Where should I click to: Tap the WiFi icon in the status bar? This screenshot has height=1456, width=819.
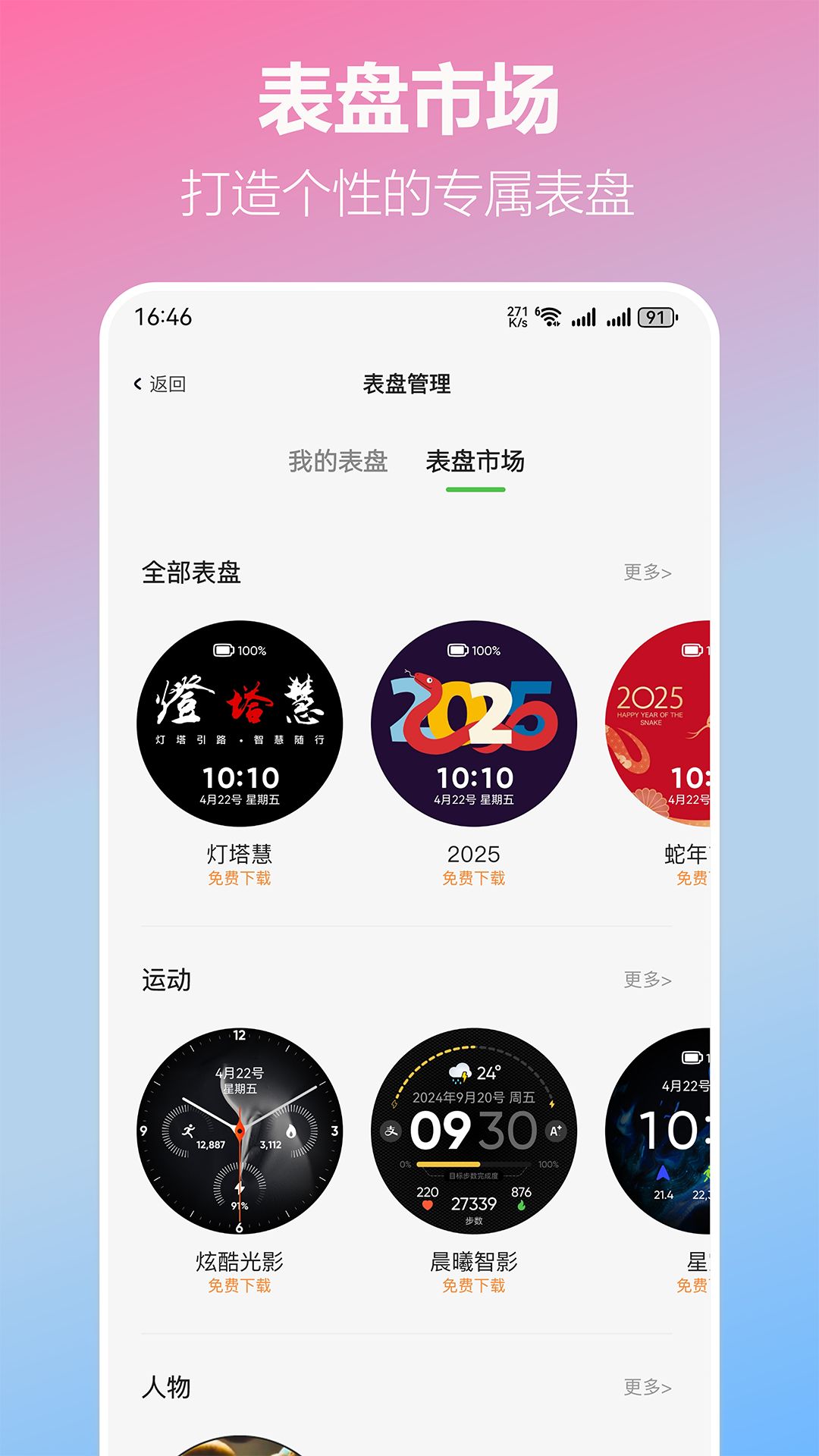pos(551,318)
